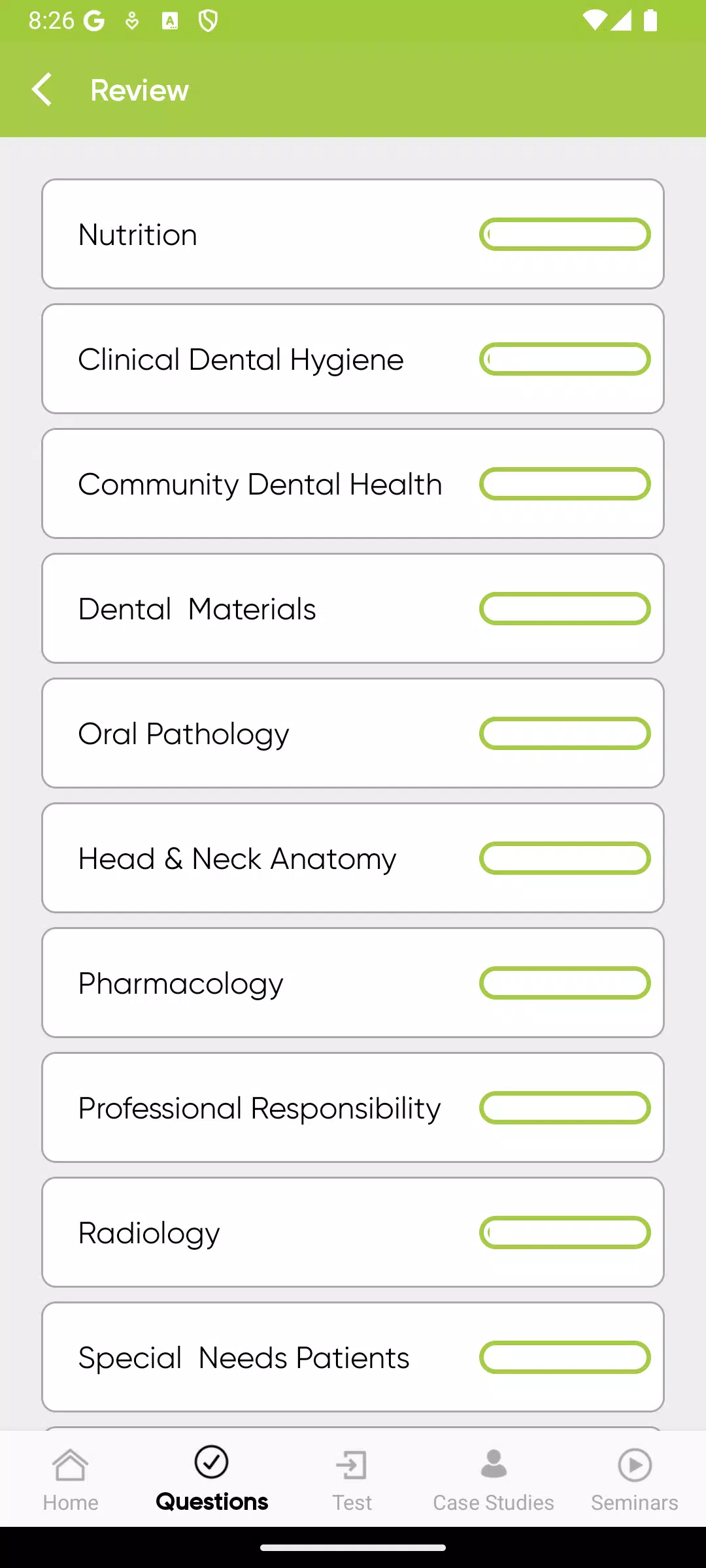Open the Test section icon
706x1568 pixels.
352,1463
